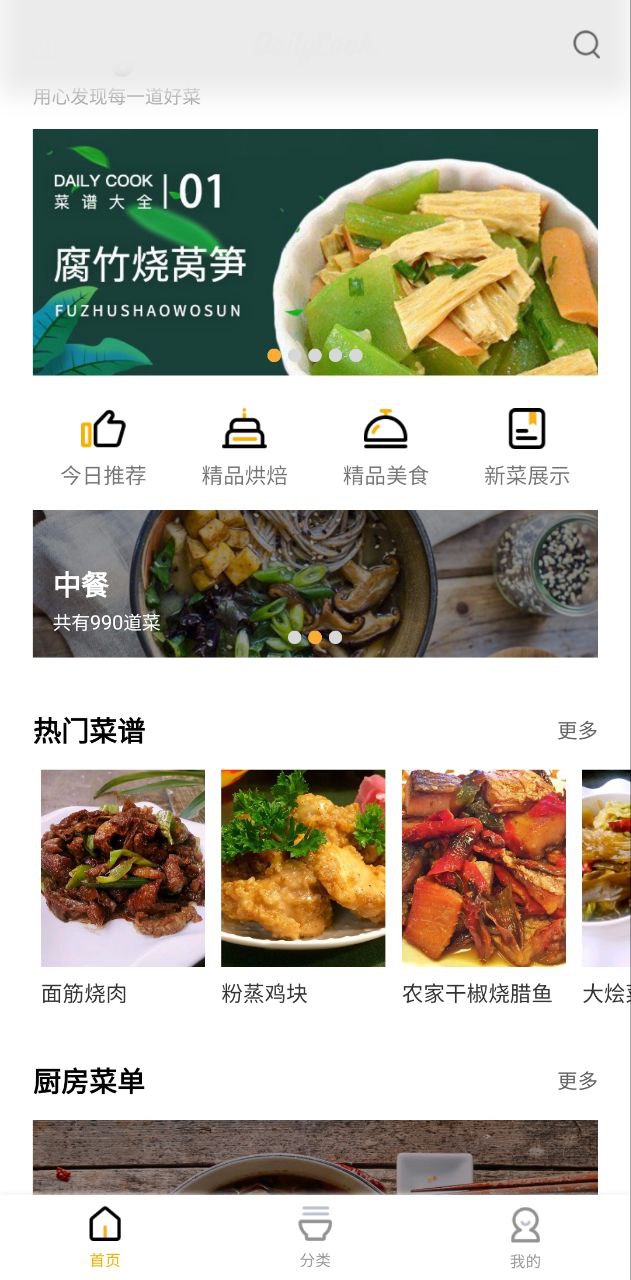Tap 更多 next to 热门菜谱
The image size is (631, 1280).
pos(577,731)
